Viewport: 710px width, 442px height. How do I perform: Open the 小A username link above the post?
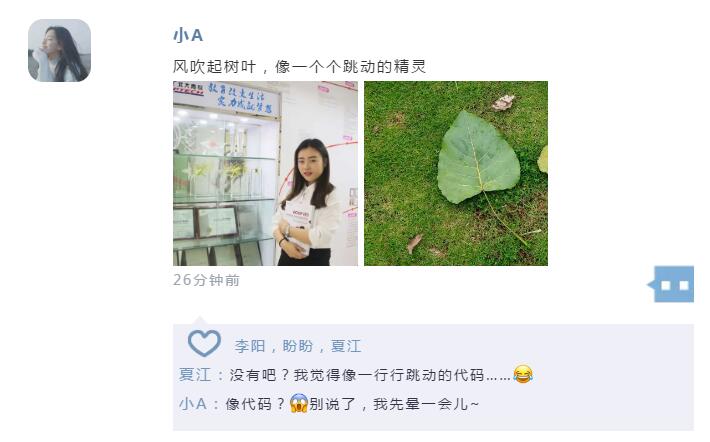[x=187, y=35]
